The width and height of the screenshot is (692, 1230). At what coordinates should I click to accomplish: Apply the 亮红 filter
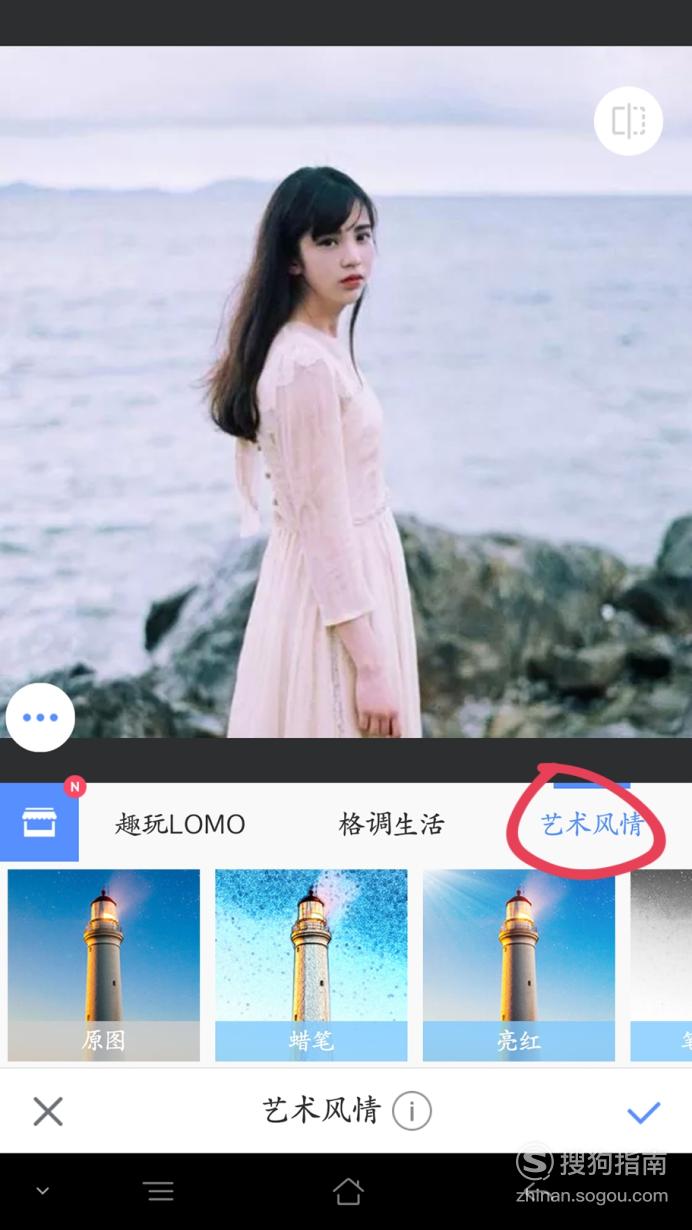[519, 965]
